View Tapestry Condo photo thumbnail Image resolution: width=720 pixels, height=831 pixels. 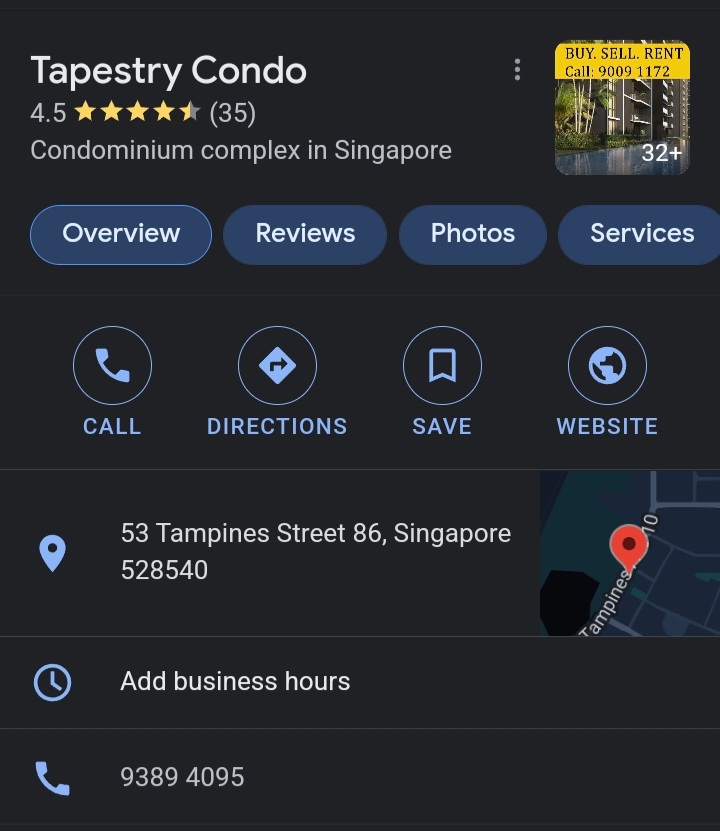tap(622, 108)
